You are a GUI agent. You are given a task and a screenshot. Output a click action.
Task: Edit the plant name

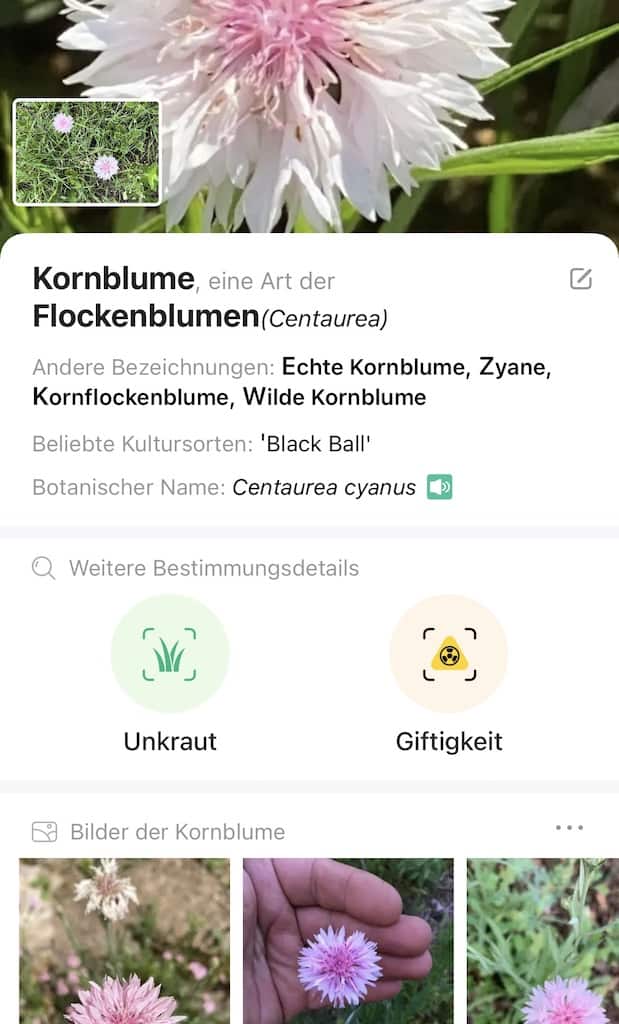click(x=581, y=279)
